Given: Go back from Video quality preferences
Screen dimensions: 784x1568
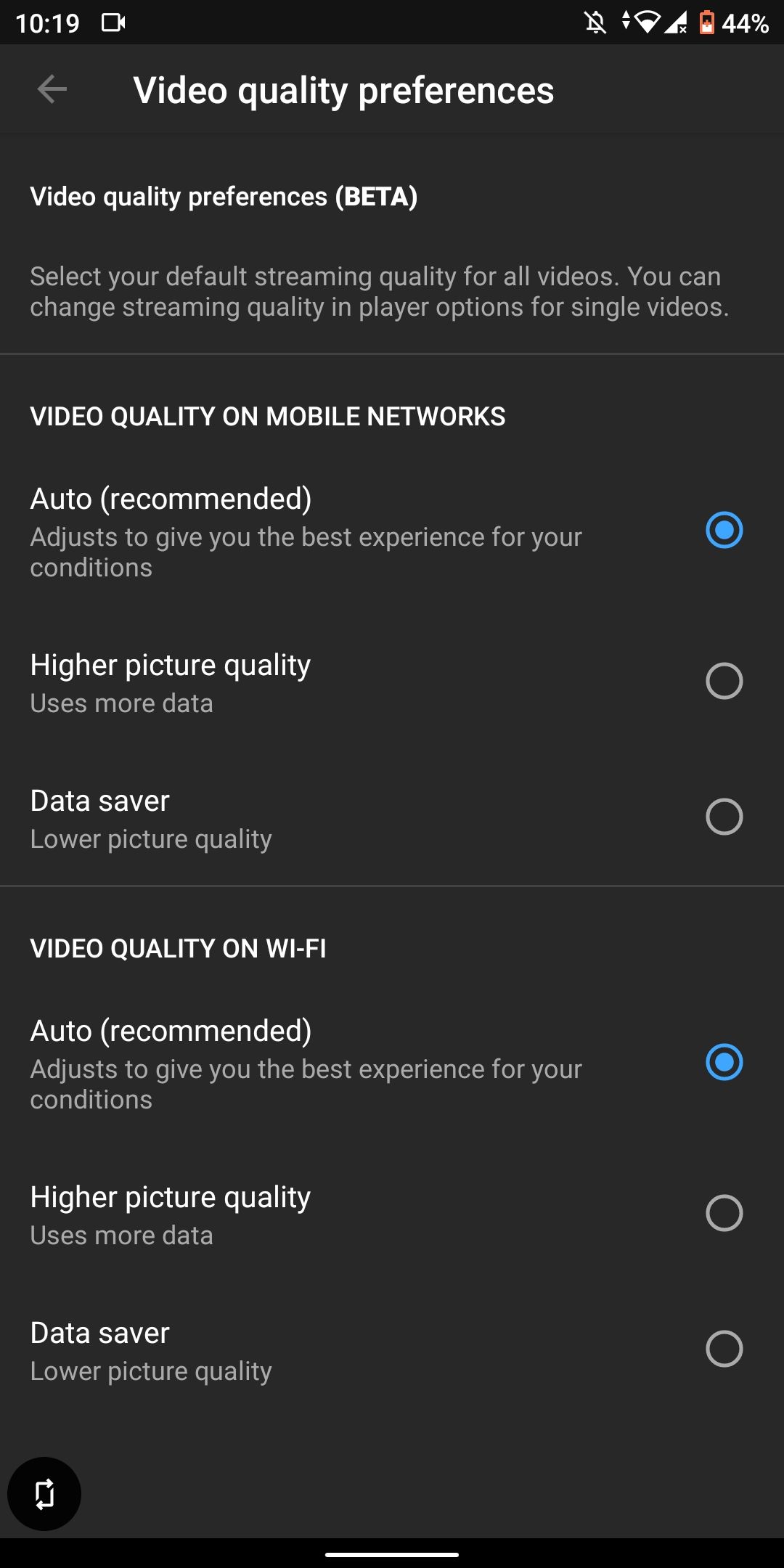Looking at the screenshot, I should [x=52, y=90].
